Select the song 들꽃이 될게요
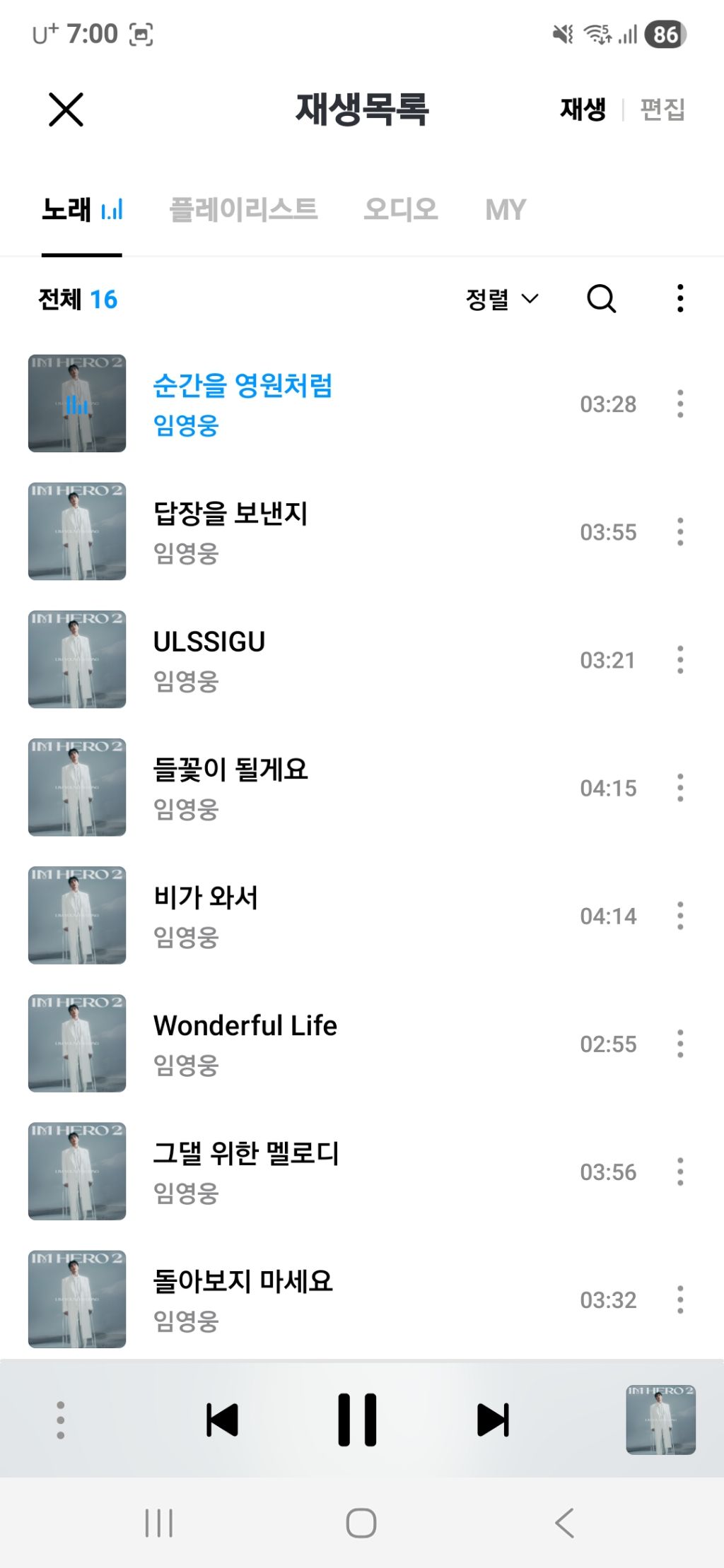The image size is (724, 1568). pyautogui.click(x=230, y=770)
